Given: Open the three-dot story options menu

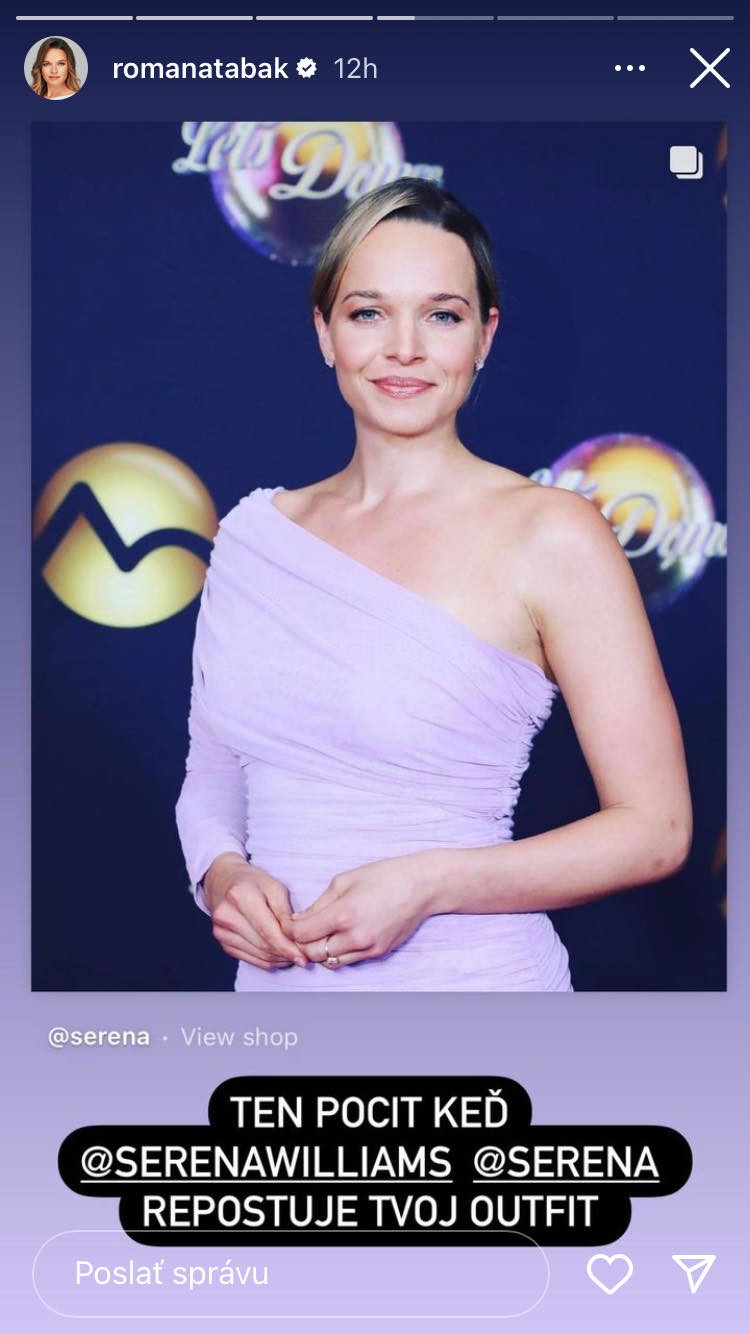Looking at the screenshot, I should (629, 68).
